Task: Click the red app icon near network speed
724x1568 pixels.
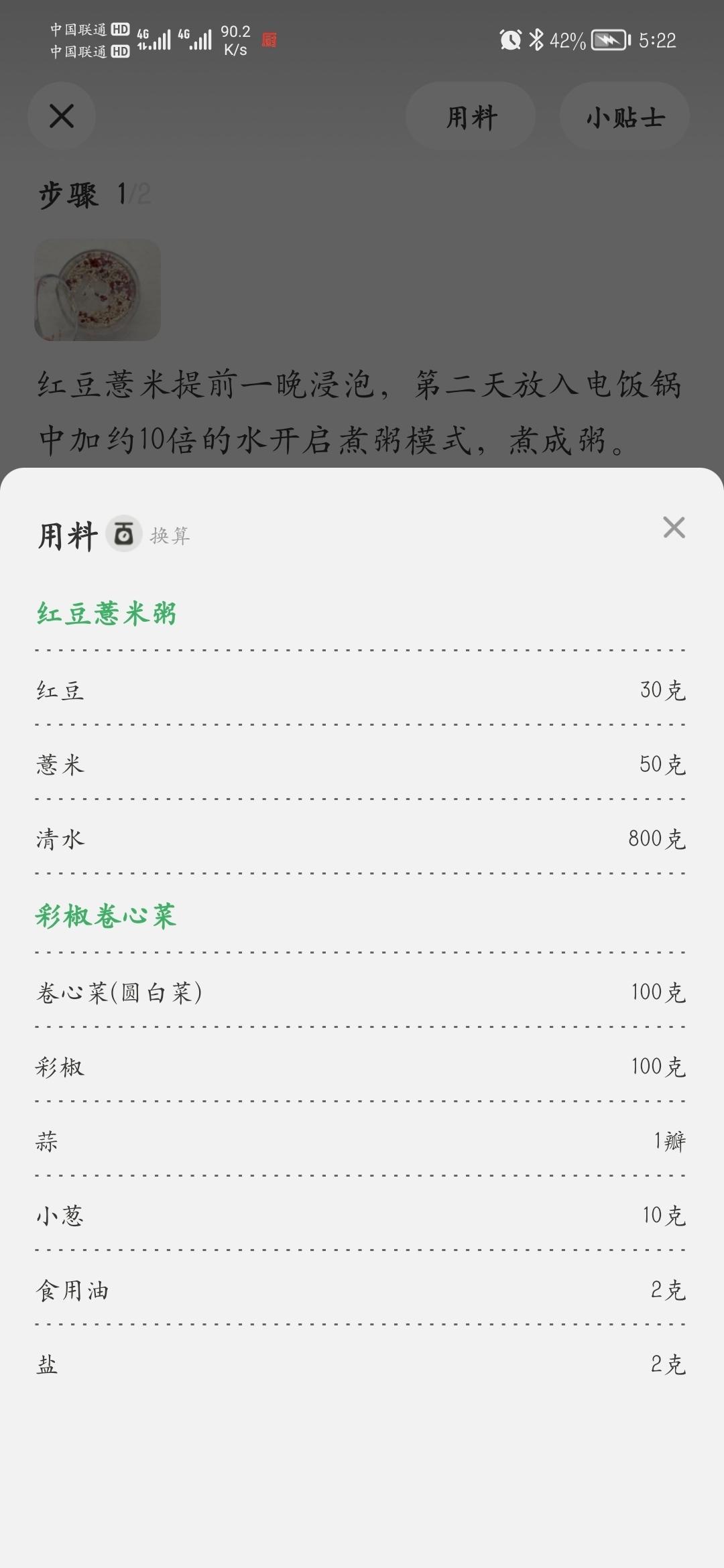Action: coord(270,40)
